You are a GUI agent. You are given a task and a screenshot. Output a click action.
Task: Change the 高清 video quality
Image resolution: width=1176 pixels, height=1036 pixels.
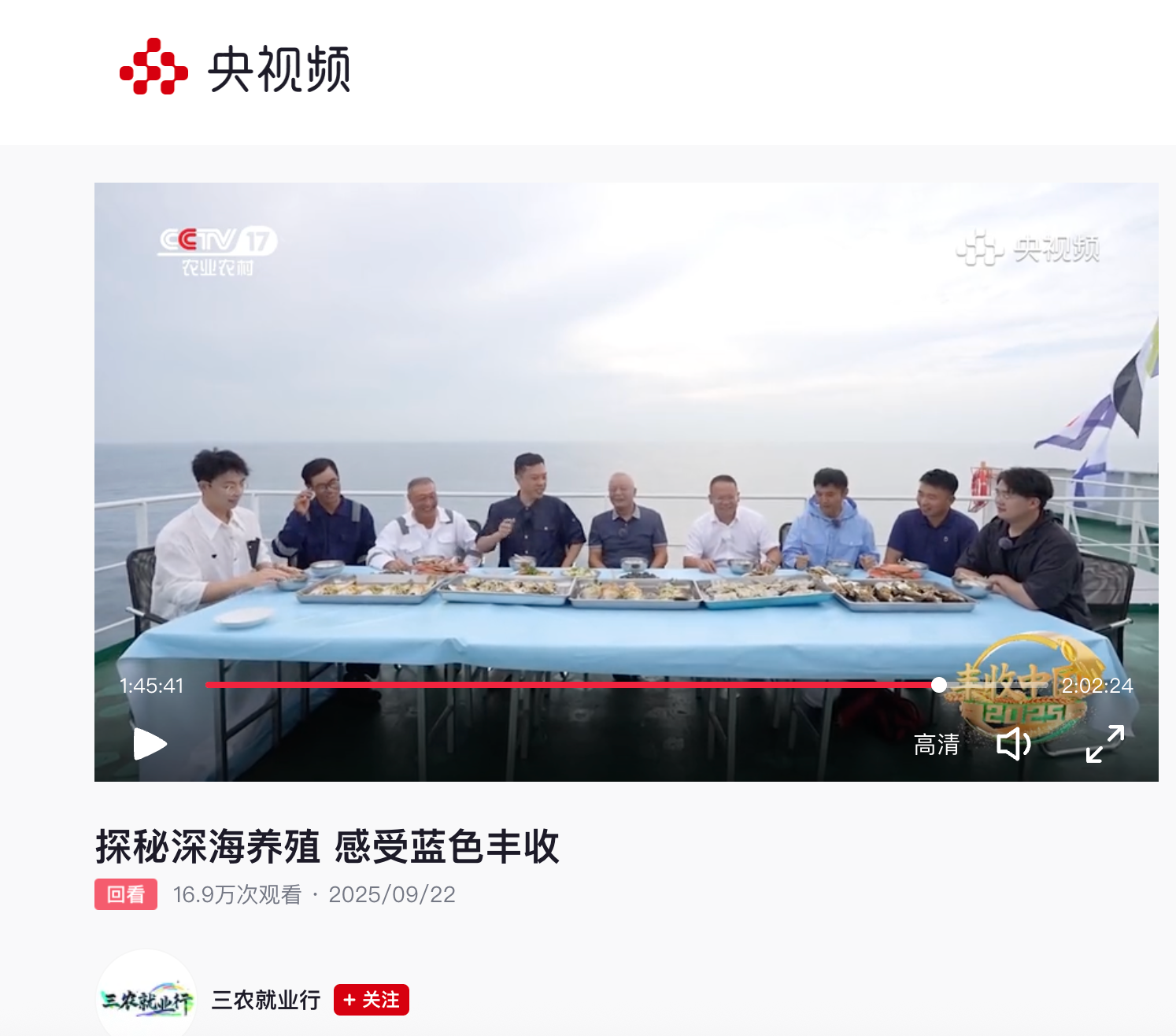tap(936, 744)
